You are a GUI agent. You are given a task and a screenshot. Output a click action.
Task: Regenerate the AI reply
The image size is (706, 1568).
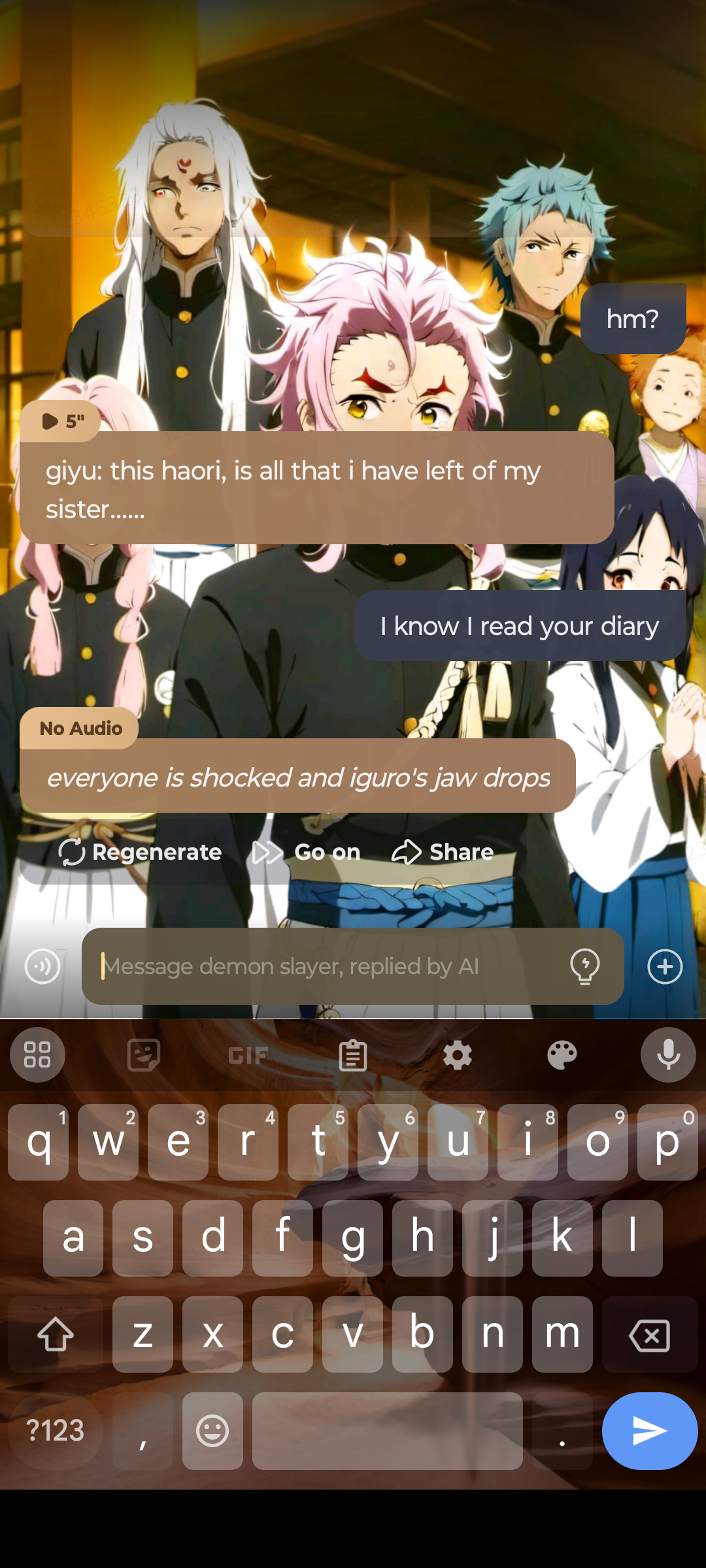click(x=141, y=852)
